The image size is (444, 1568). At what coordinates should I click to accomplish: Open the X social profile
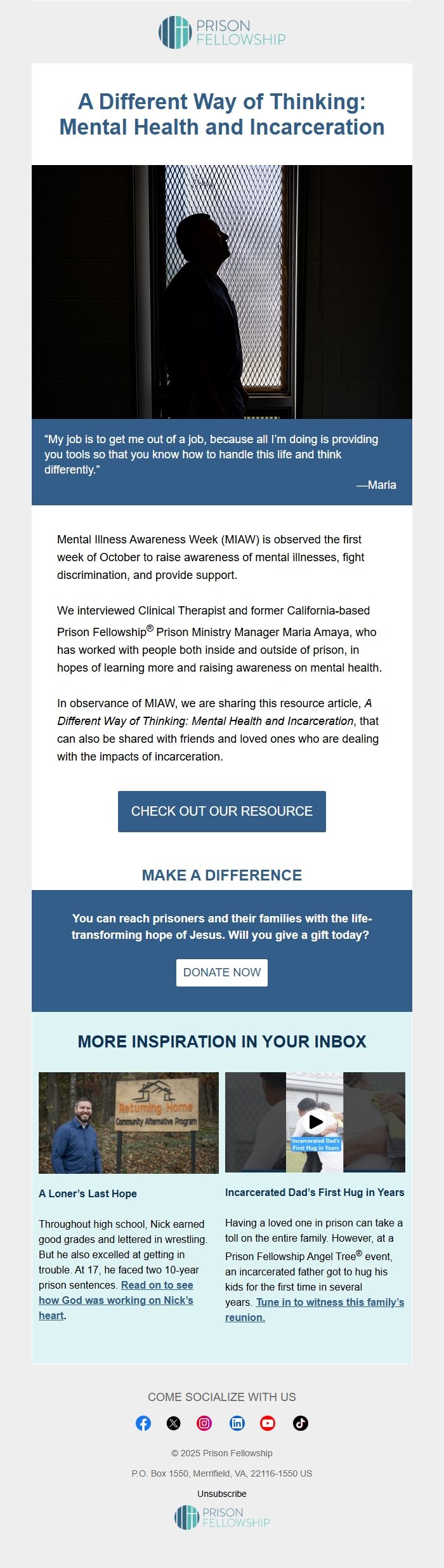[174, 1423]
